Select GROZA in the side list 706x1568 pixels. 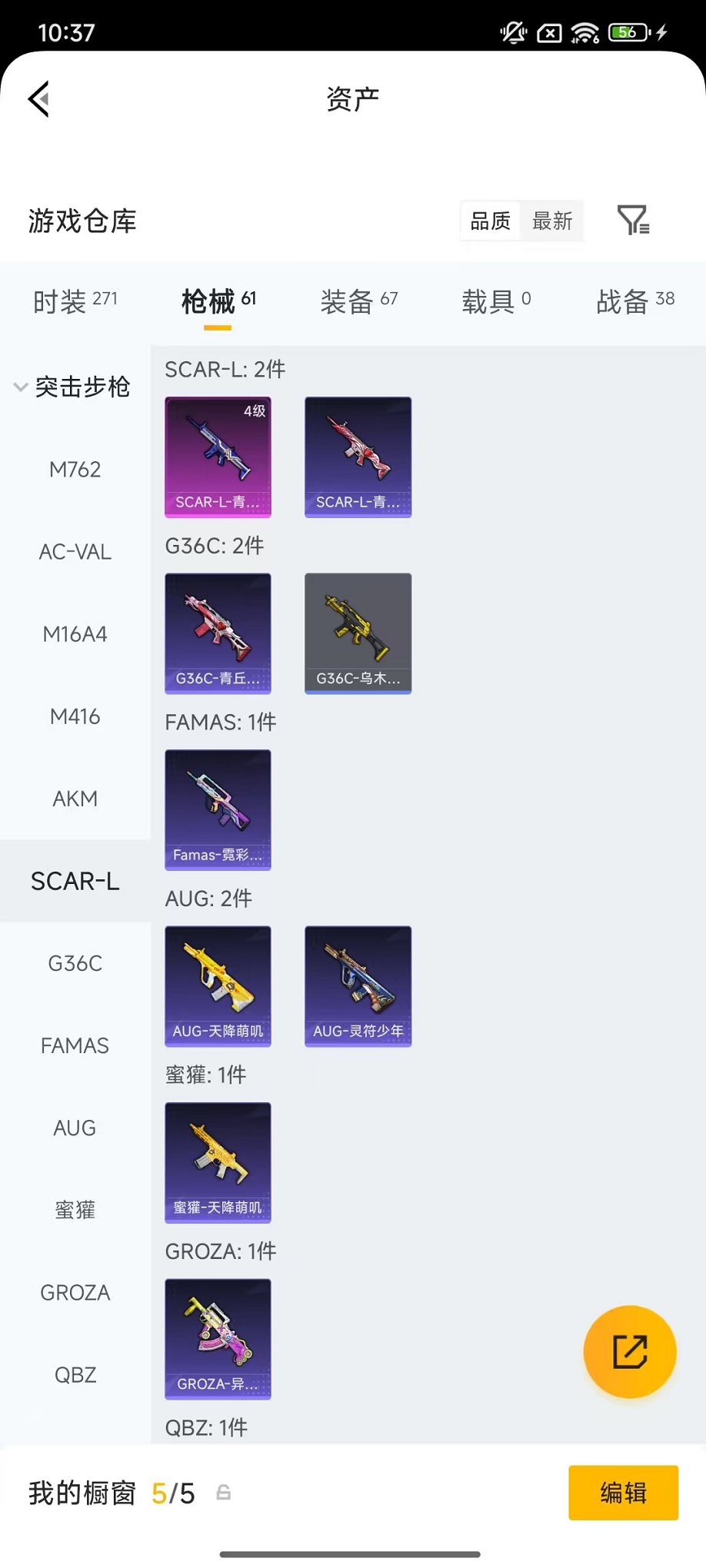click(x=75, y=1293)
